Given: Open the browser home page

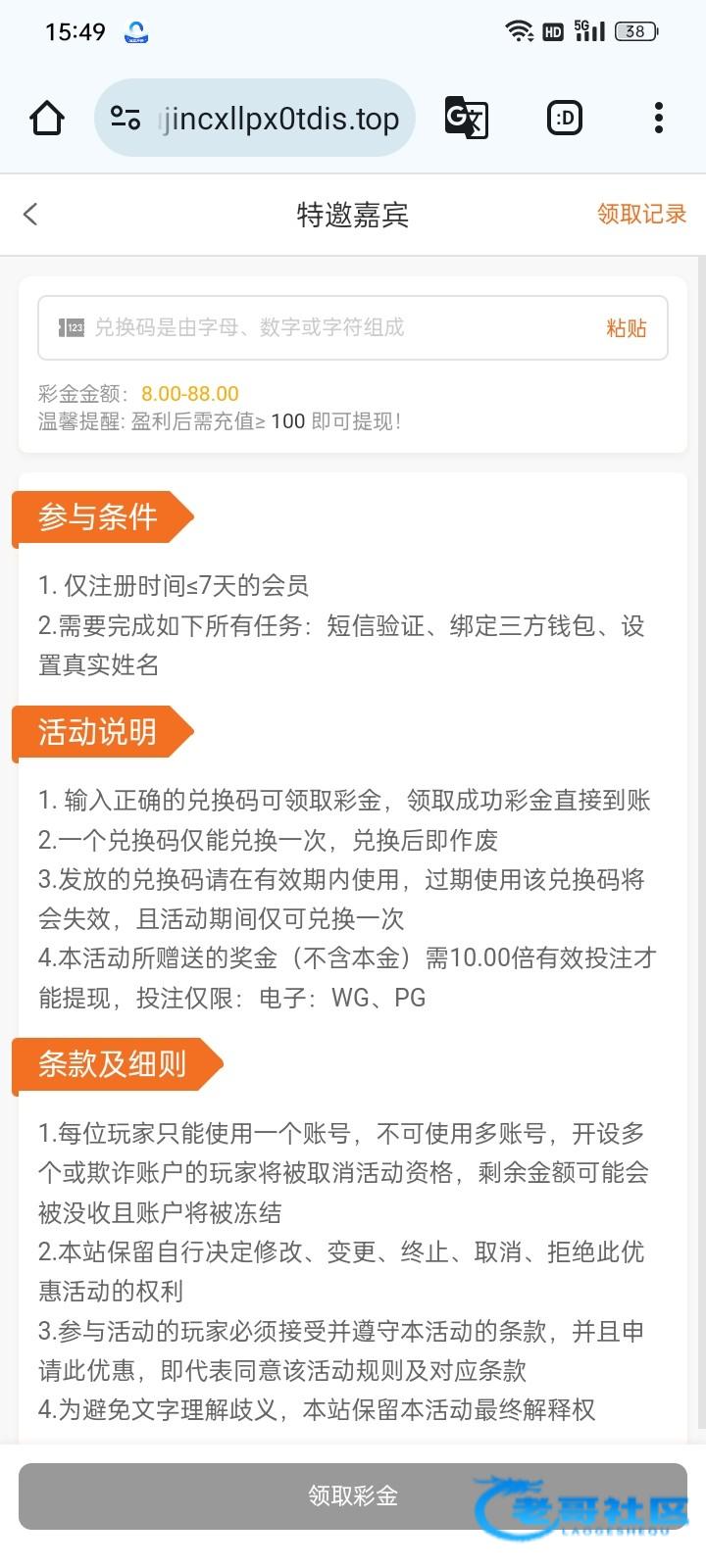Looking at the screenshot, I should pyautogui.click(x=47, y=119).
